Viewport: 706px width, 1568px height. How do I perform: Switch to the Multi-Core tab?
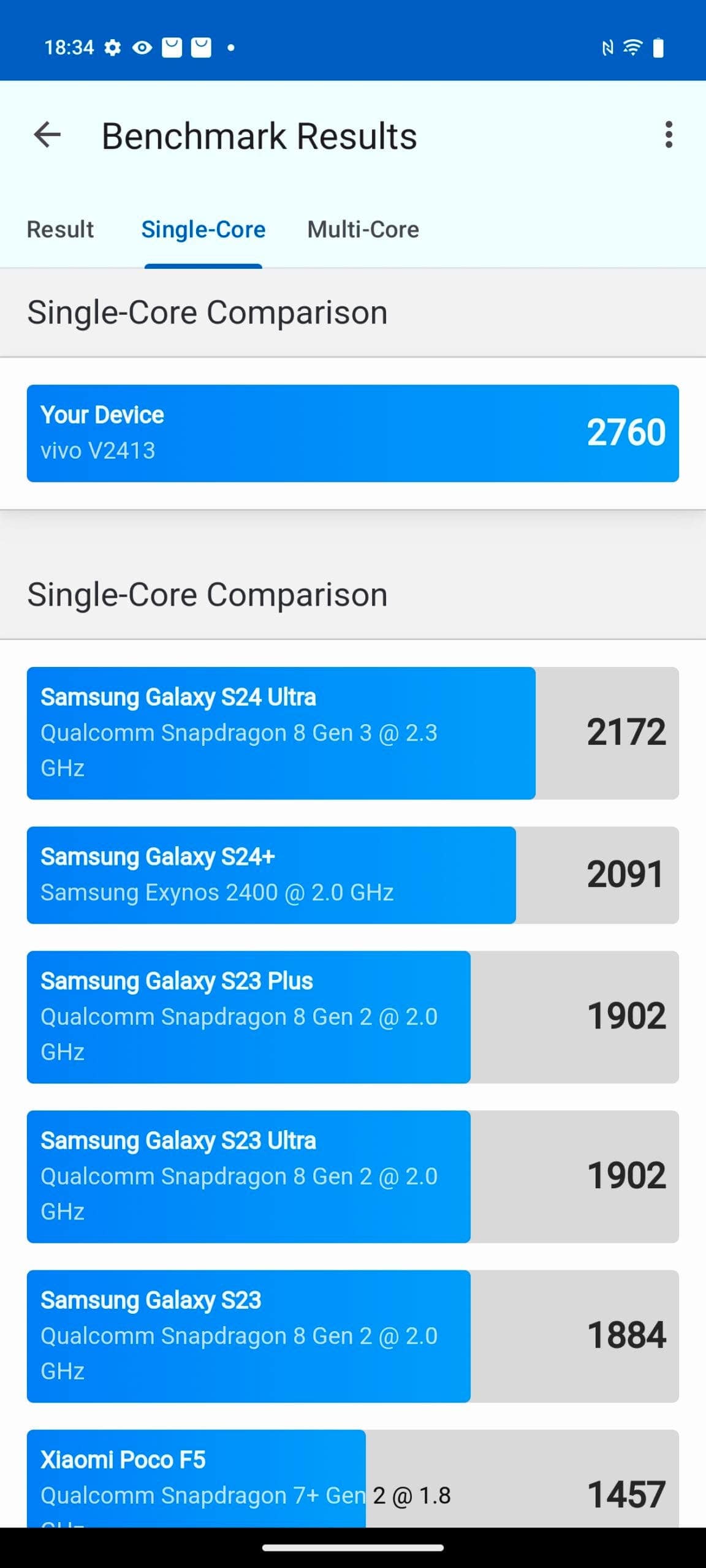(363, 230)
